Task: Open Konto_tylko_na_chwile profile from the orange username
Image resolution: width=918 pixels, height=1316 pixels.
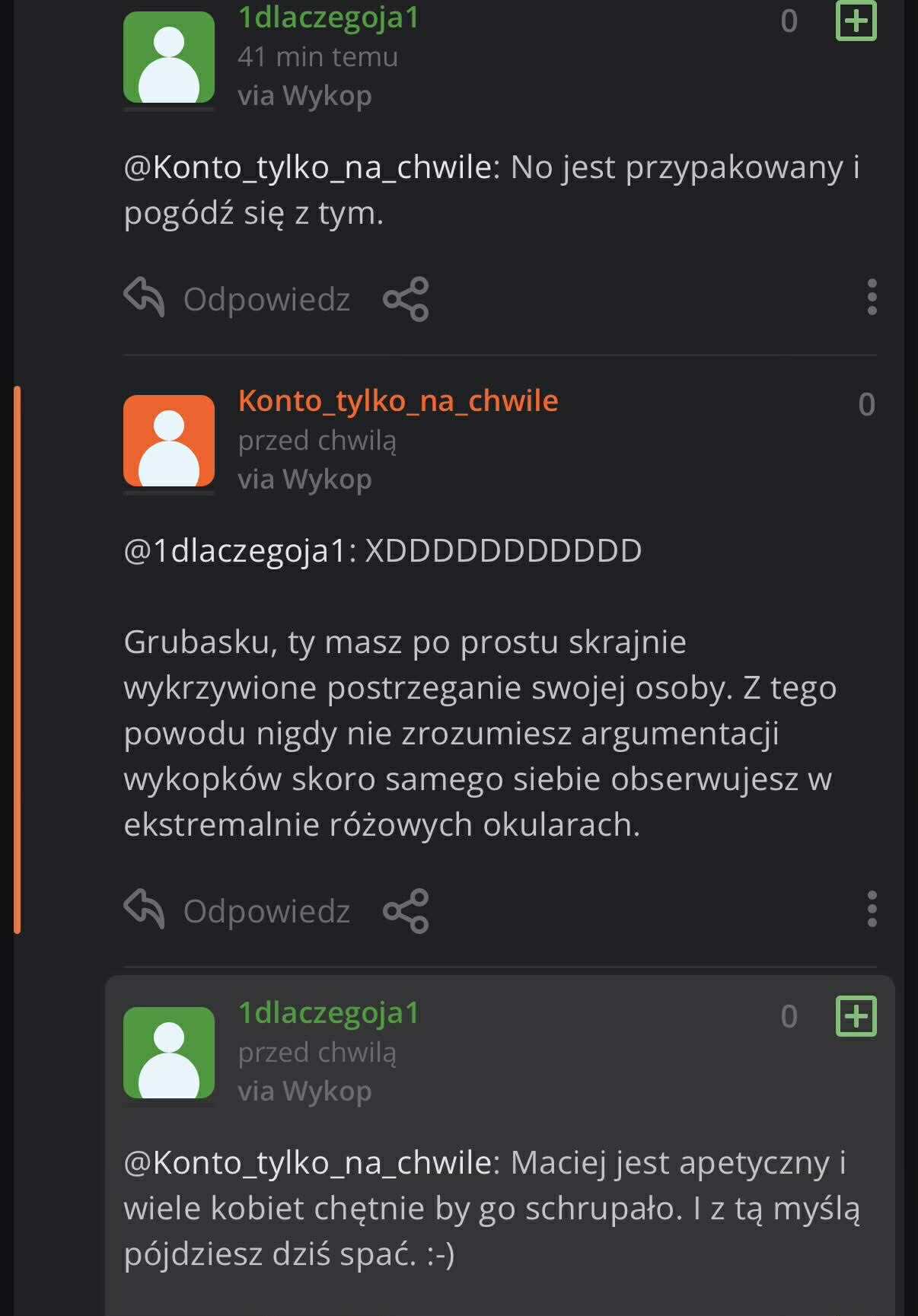Action: [398, 401]
